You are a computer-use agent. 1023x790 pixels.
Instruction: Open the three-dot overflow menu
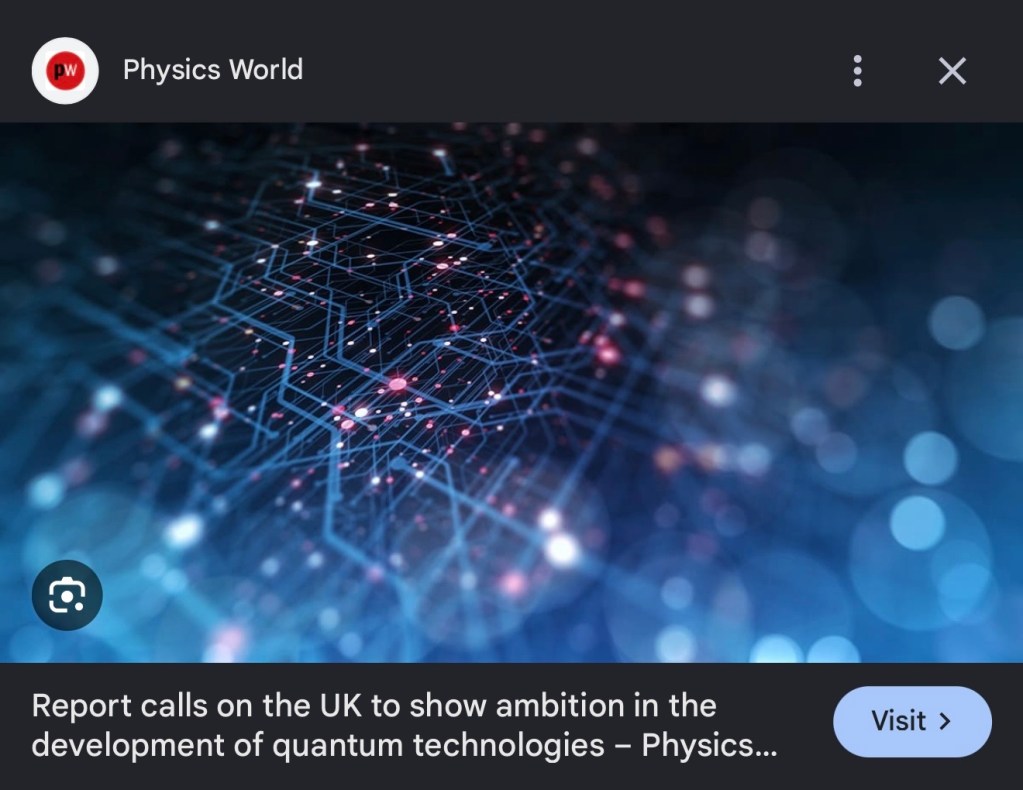pos(857,70)
